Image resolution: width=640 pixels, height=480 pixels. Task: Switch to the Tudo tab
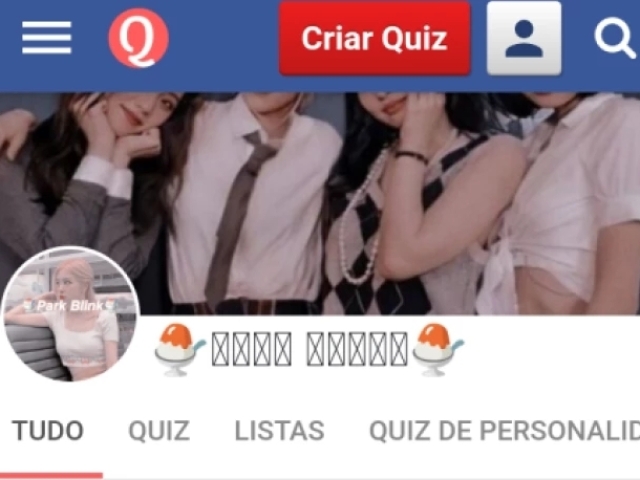(x=48, y=431)
